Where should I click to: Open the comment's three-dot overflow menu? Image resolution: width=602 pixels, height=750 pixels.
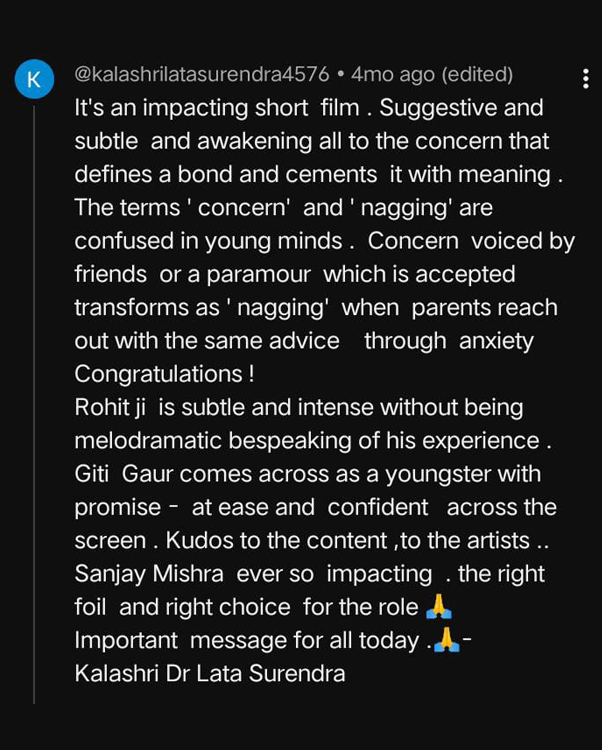coord(585,79)
